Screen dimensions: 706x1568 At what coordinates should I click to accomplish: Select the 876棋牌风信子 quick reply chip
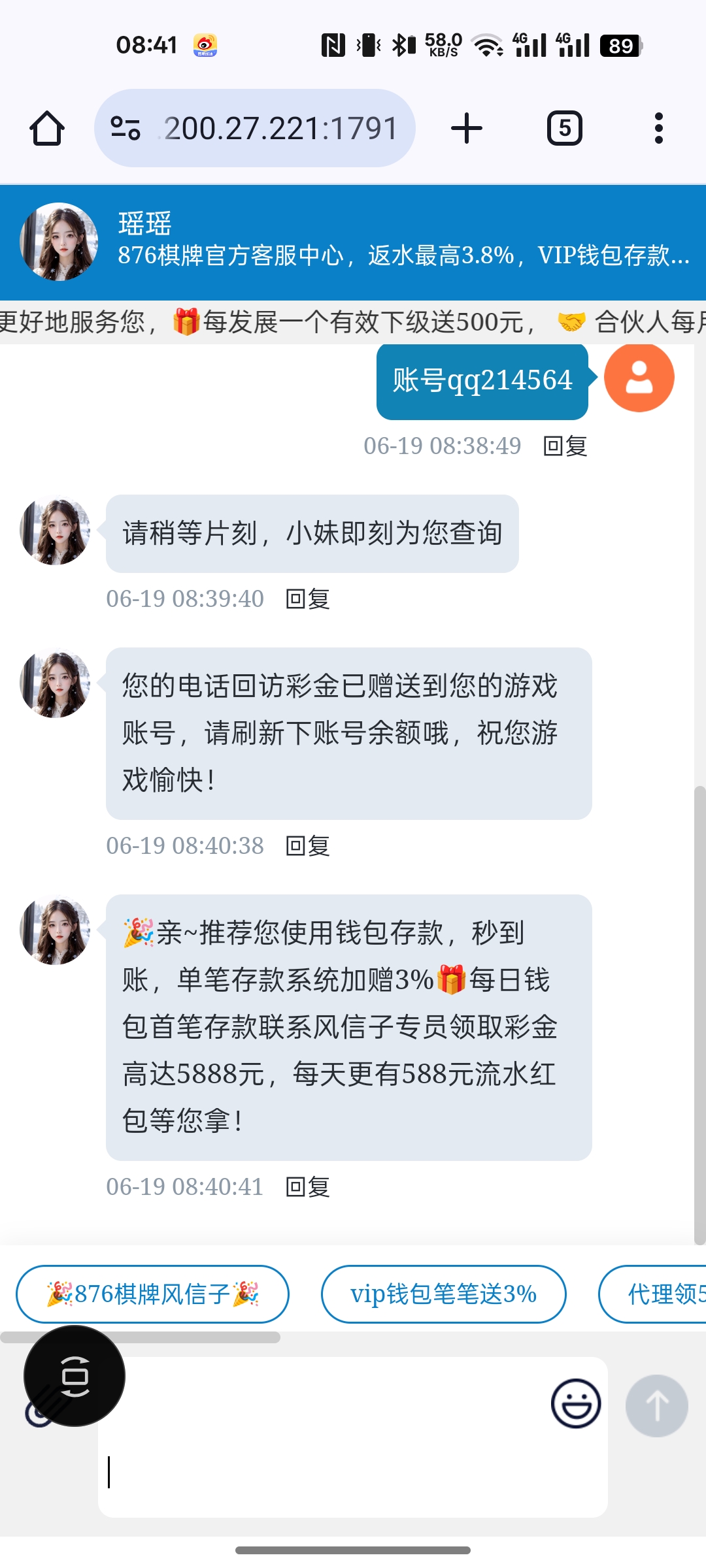(x=152, y=1294)
